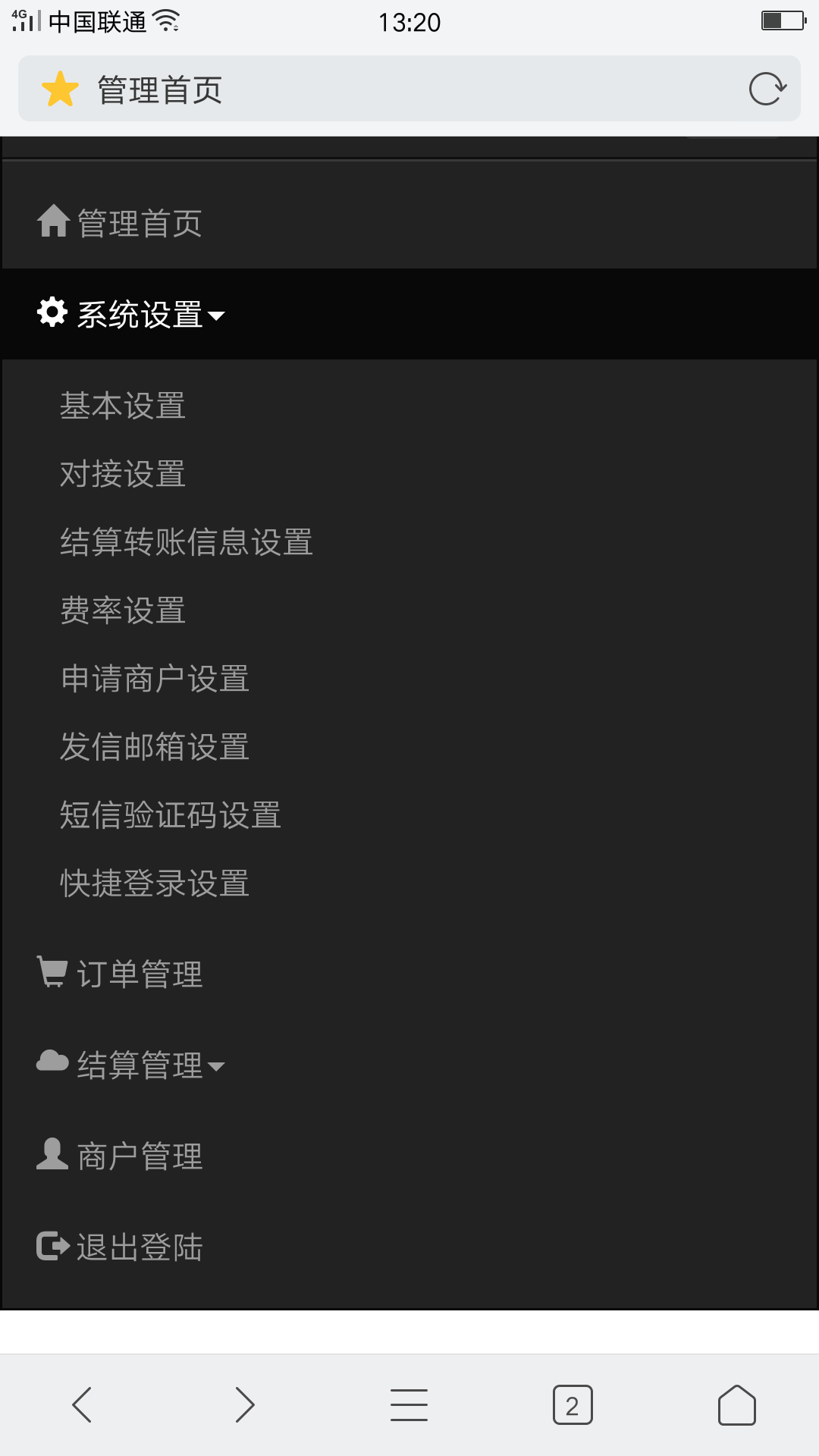Go back with the browser back arrow
The image size is (819, 1456).
pyautogui.click(x=82, y=1404)
